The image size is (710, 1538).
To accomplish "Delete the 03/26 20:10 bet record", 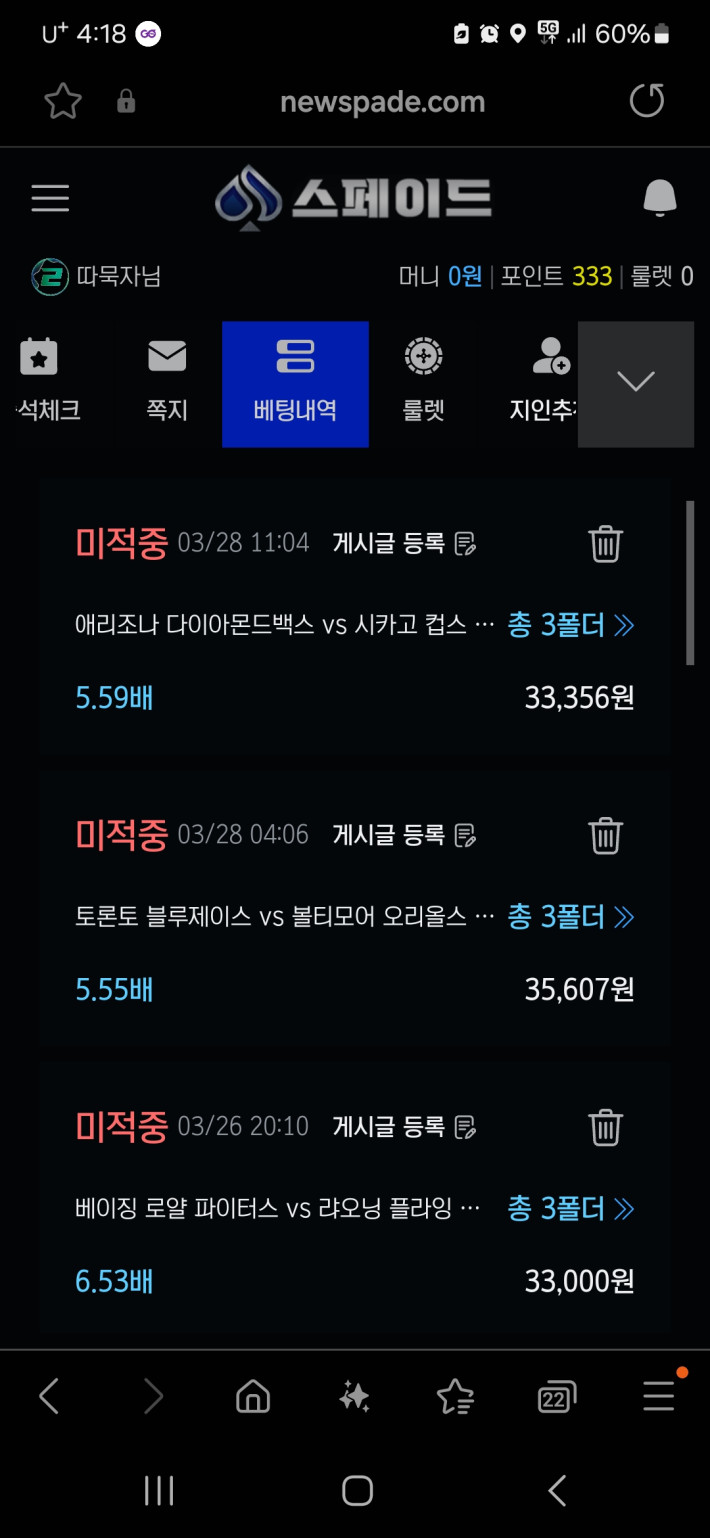I will [x=605, y=1127].
